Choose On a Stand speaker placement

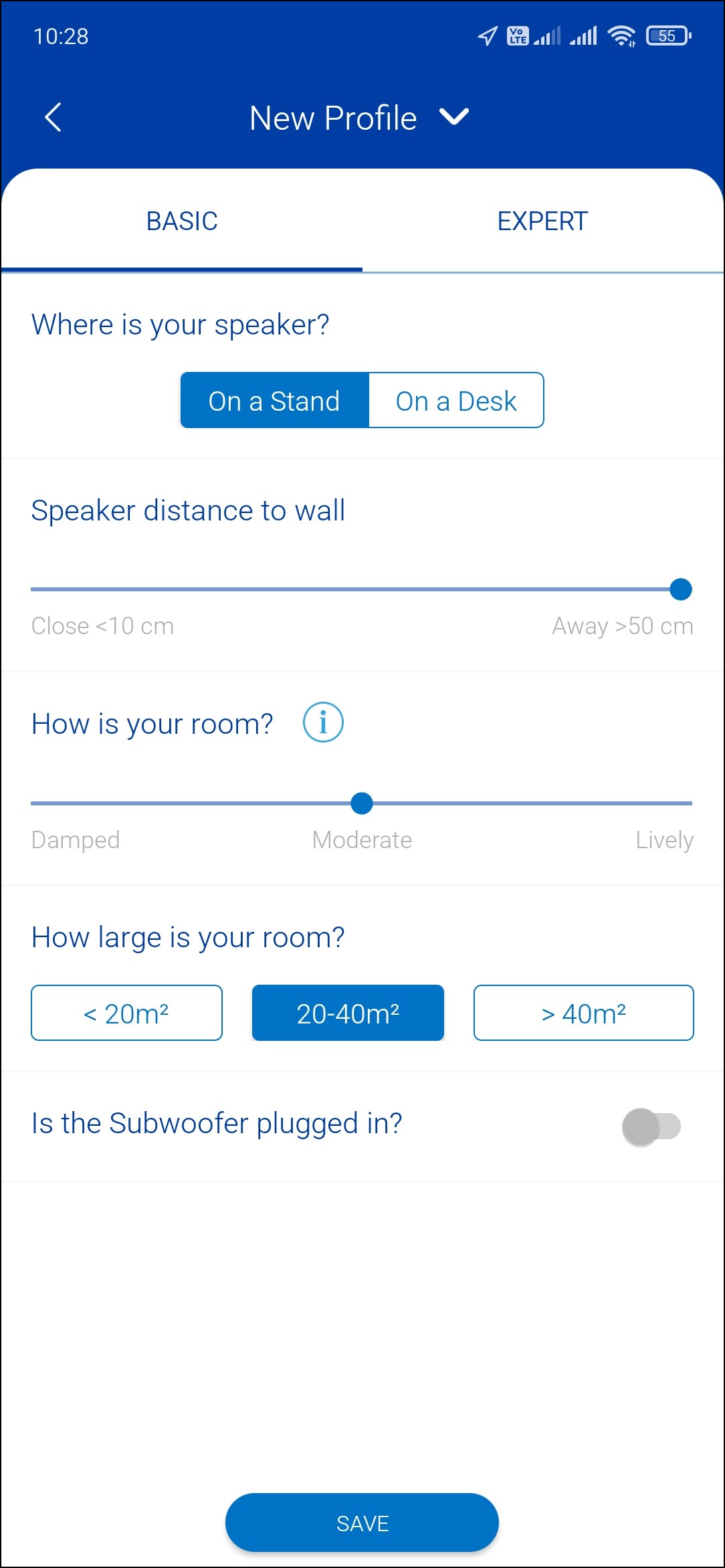pos(275,401)
